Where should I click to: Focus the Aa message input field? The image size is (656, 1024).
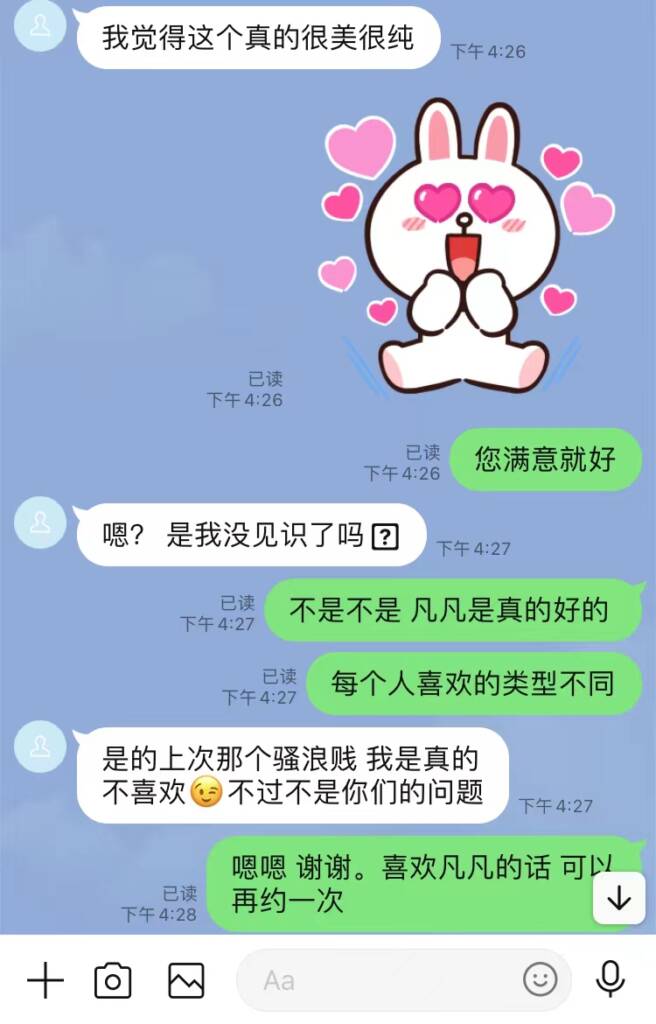point(380,980)
